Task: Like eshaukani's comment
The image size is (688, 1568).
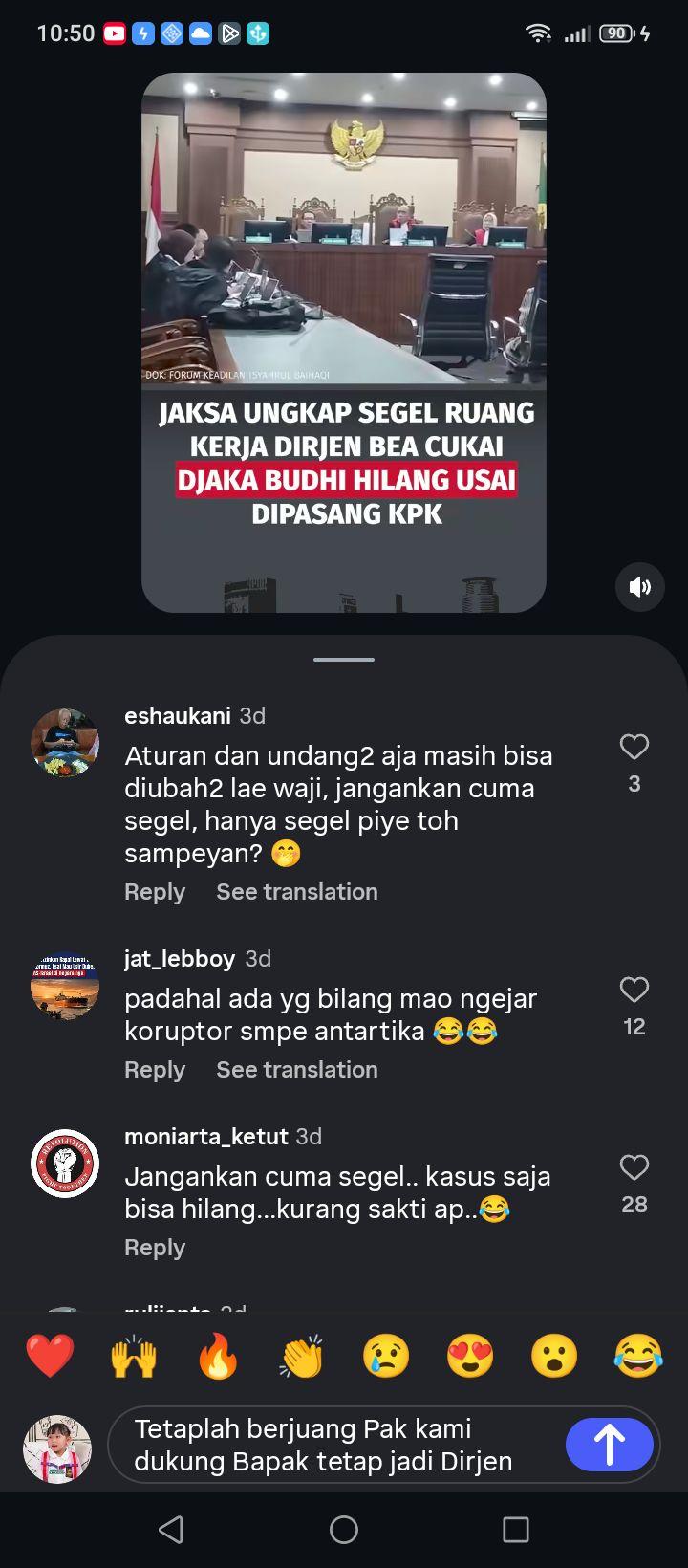Action: point(634,747)
